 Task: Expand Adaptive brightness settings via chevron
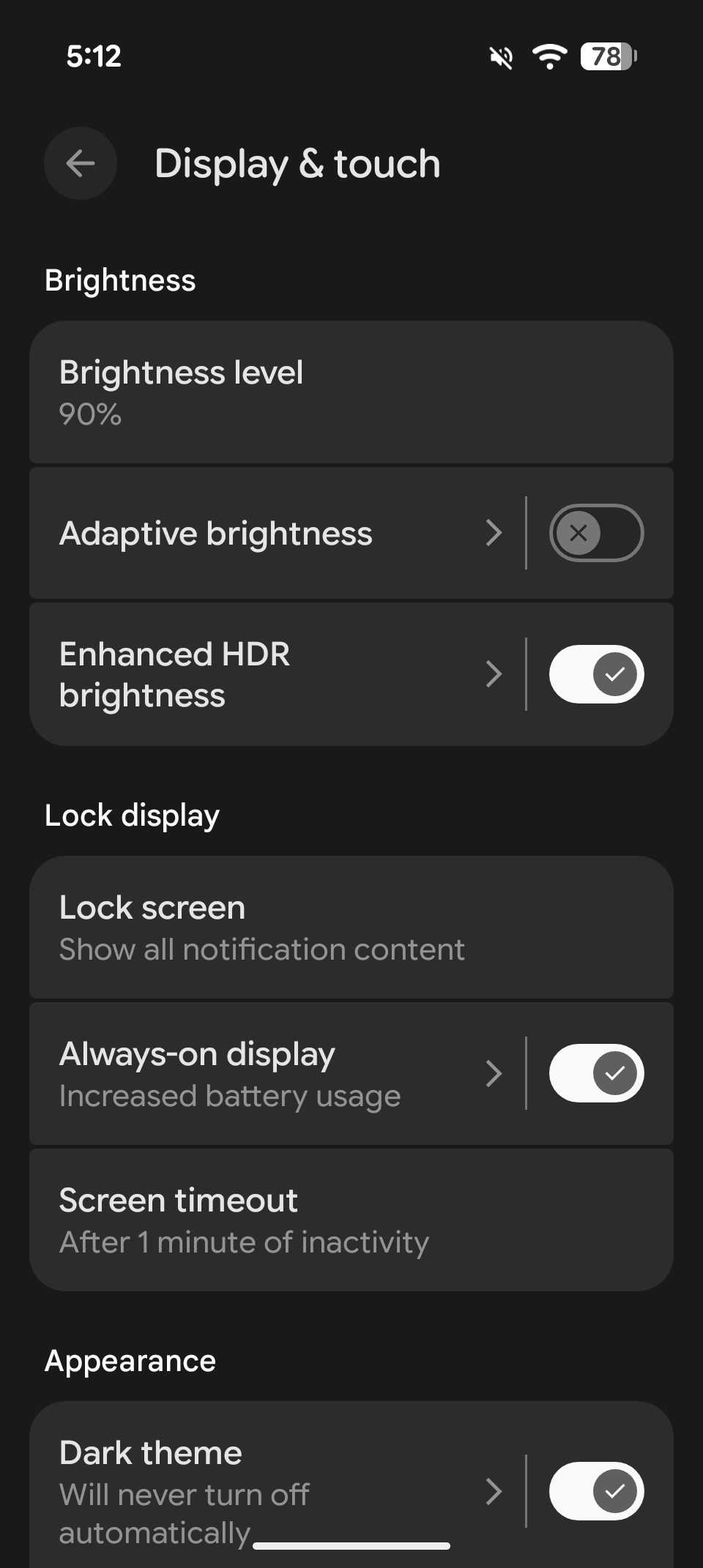click(494, 533)
